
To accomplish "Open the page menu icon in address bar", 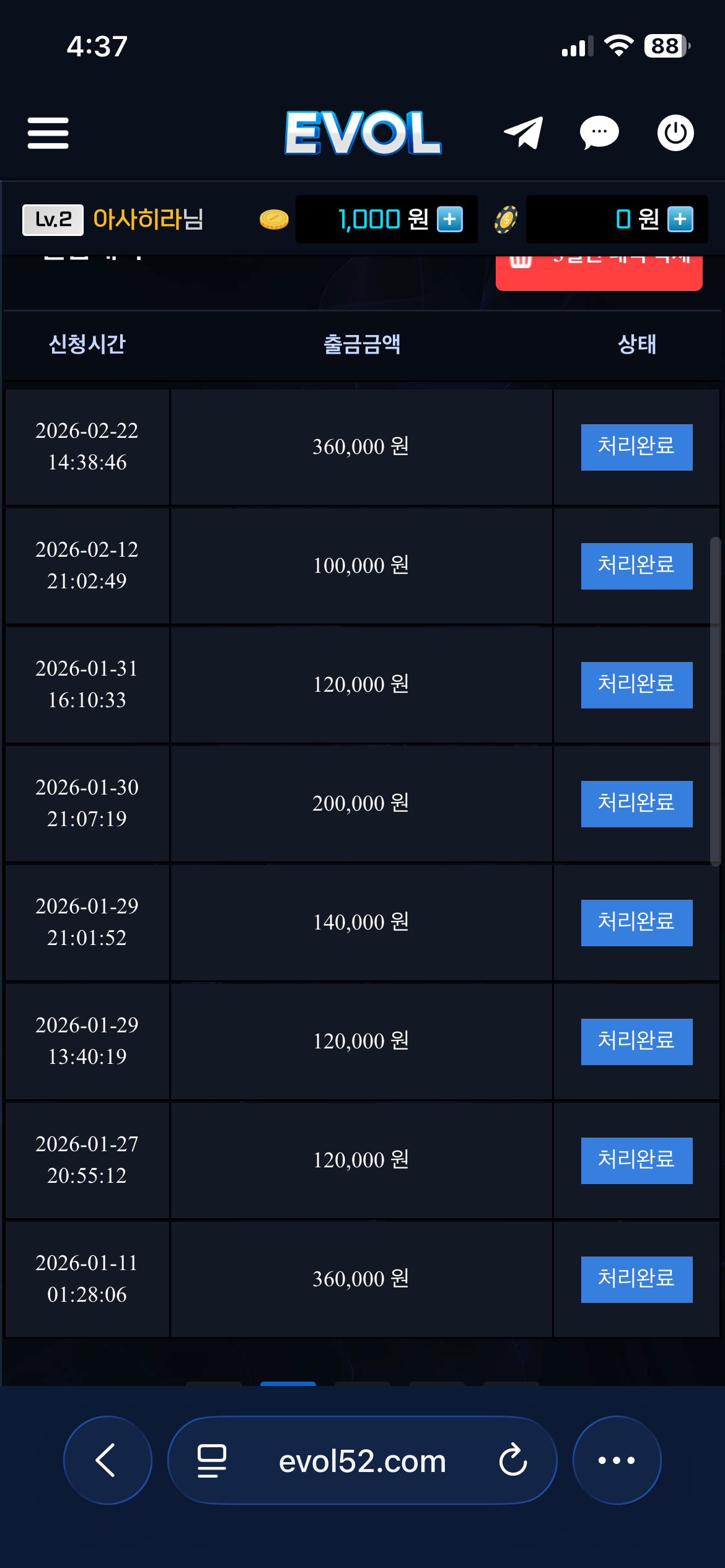I will point(212,1460).
